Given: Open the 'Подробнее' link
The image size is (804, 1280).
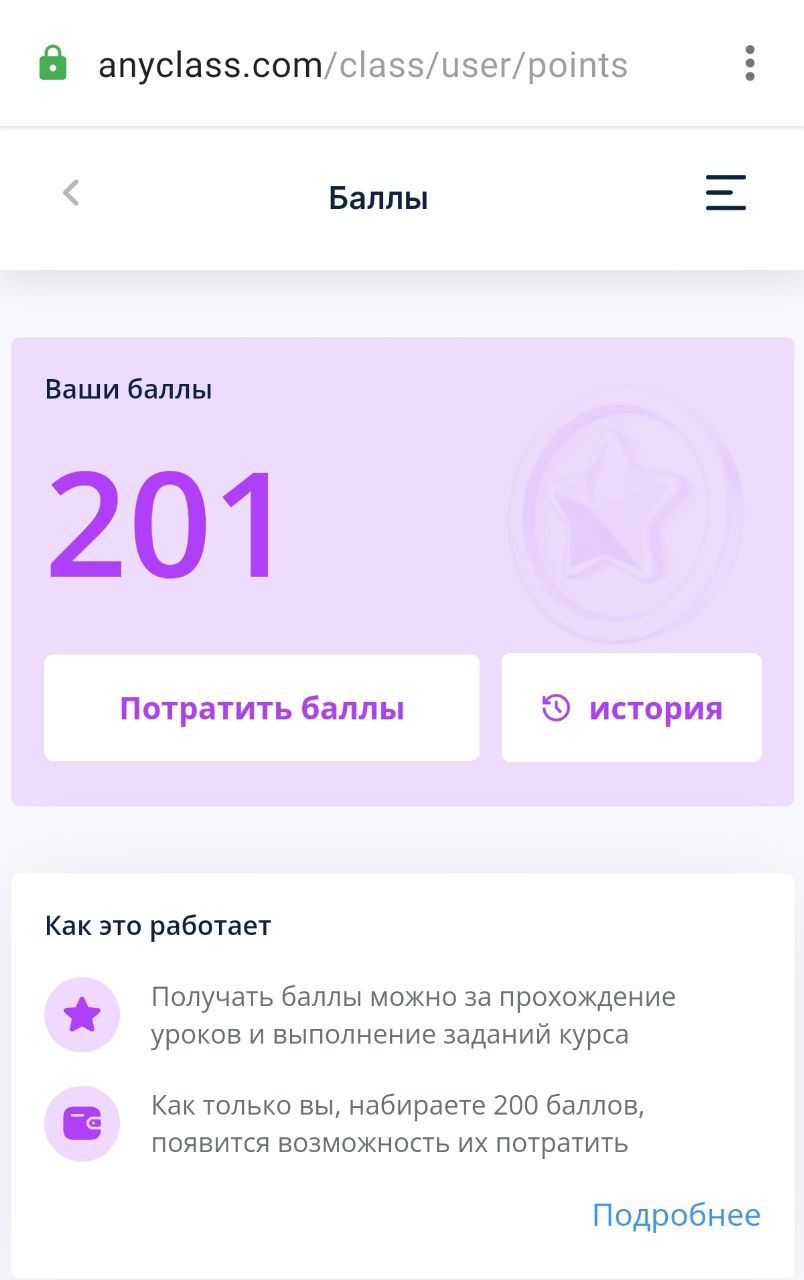Looking at the screenshot, I should coord(676,1215).
